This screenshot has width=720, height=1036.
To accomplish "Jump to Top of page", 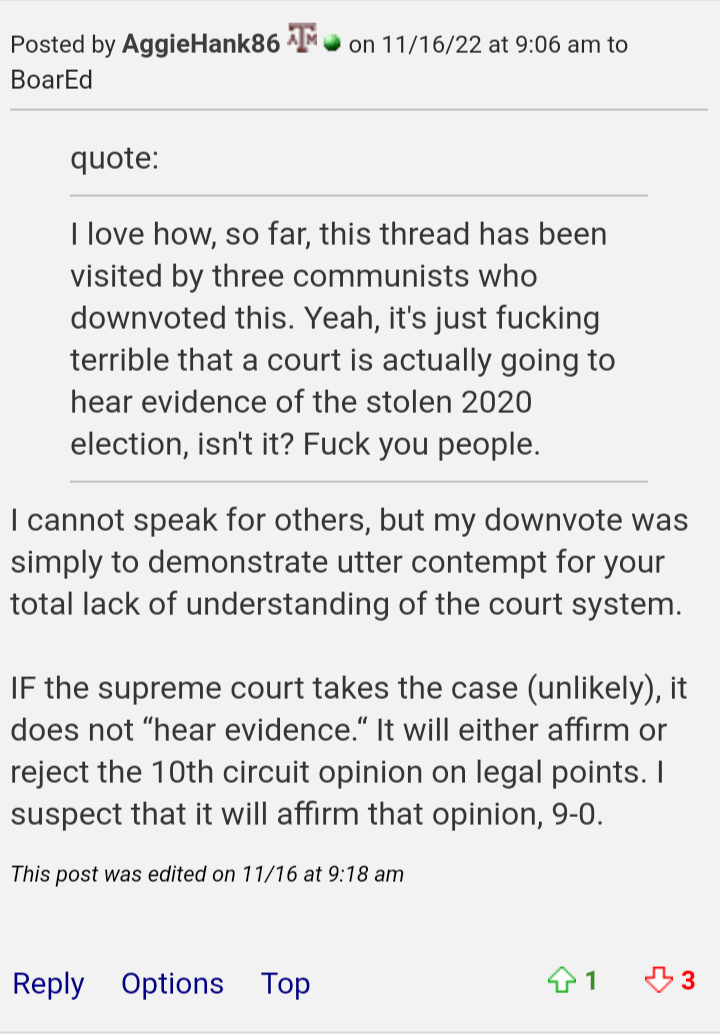I will pos(285,983).
